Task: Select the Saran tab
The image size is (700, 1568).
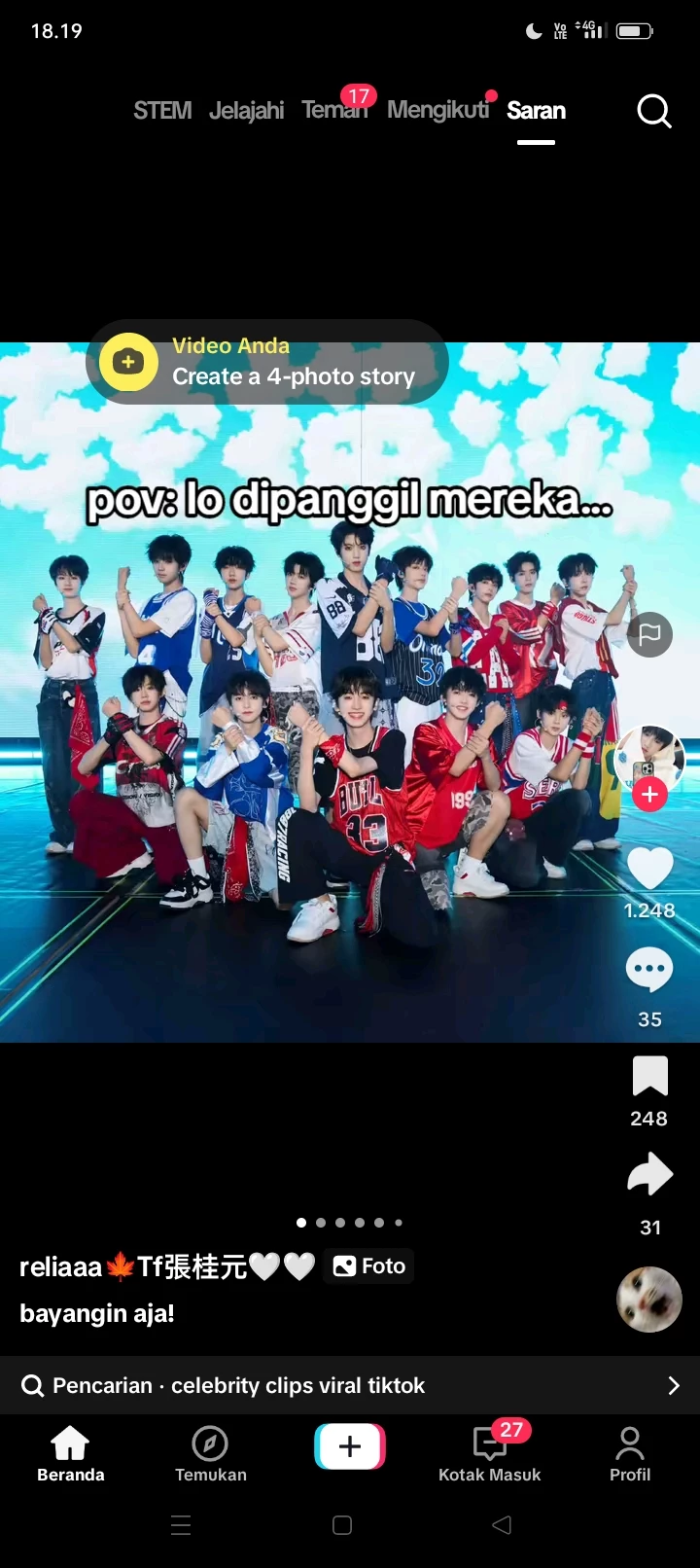Action: 536,111
